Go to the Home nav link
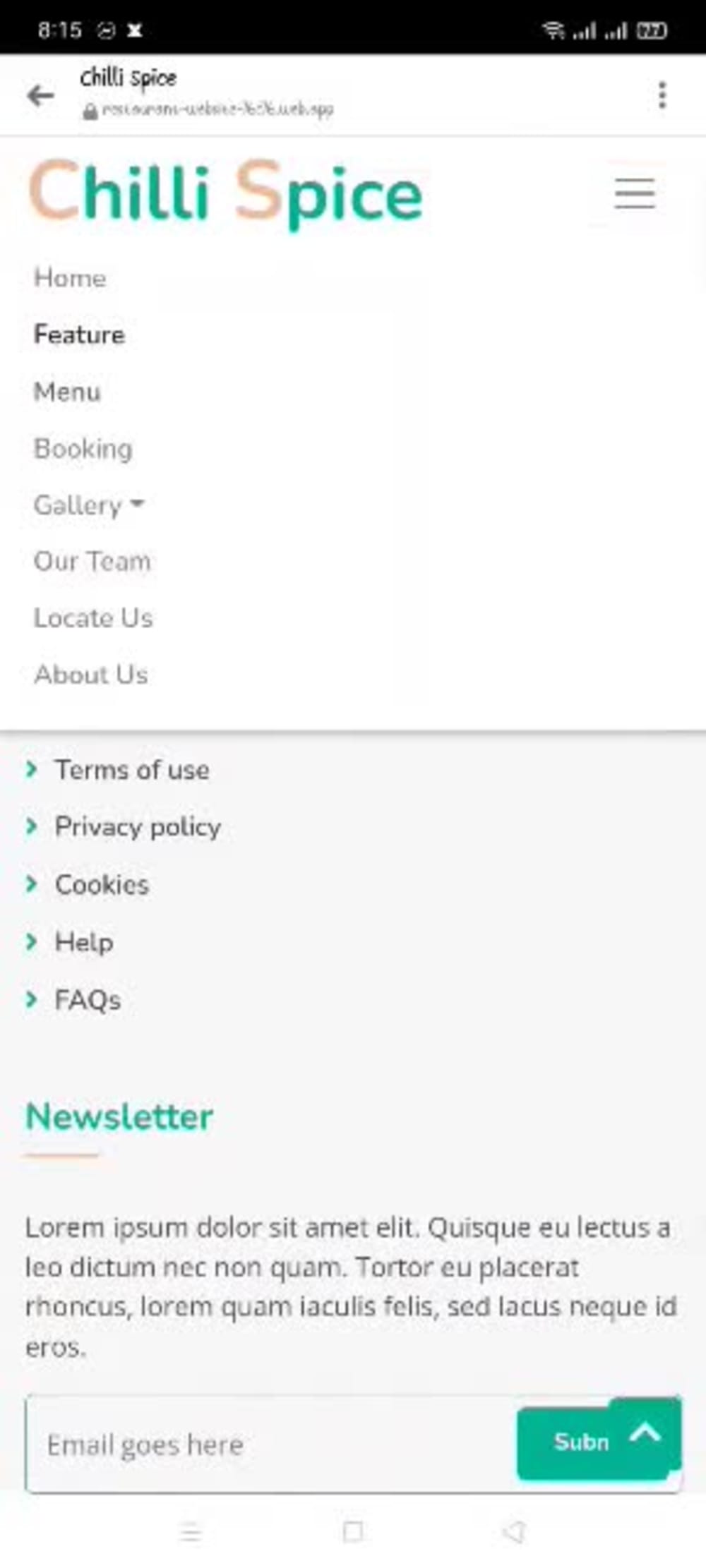The width and height of the screenshot is (706, 1568). pyautogui.click(x=70, y=278)
